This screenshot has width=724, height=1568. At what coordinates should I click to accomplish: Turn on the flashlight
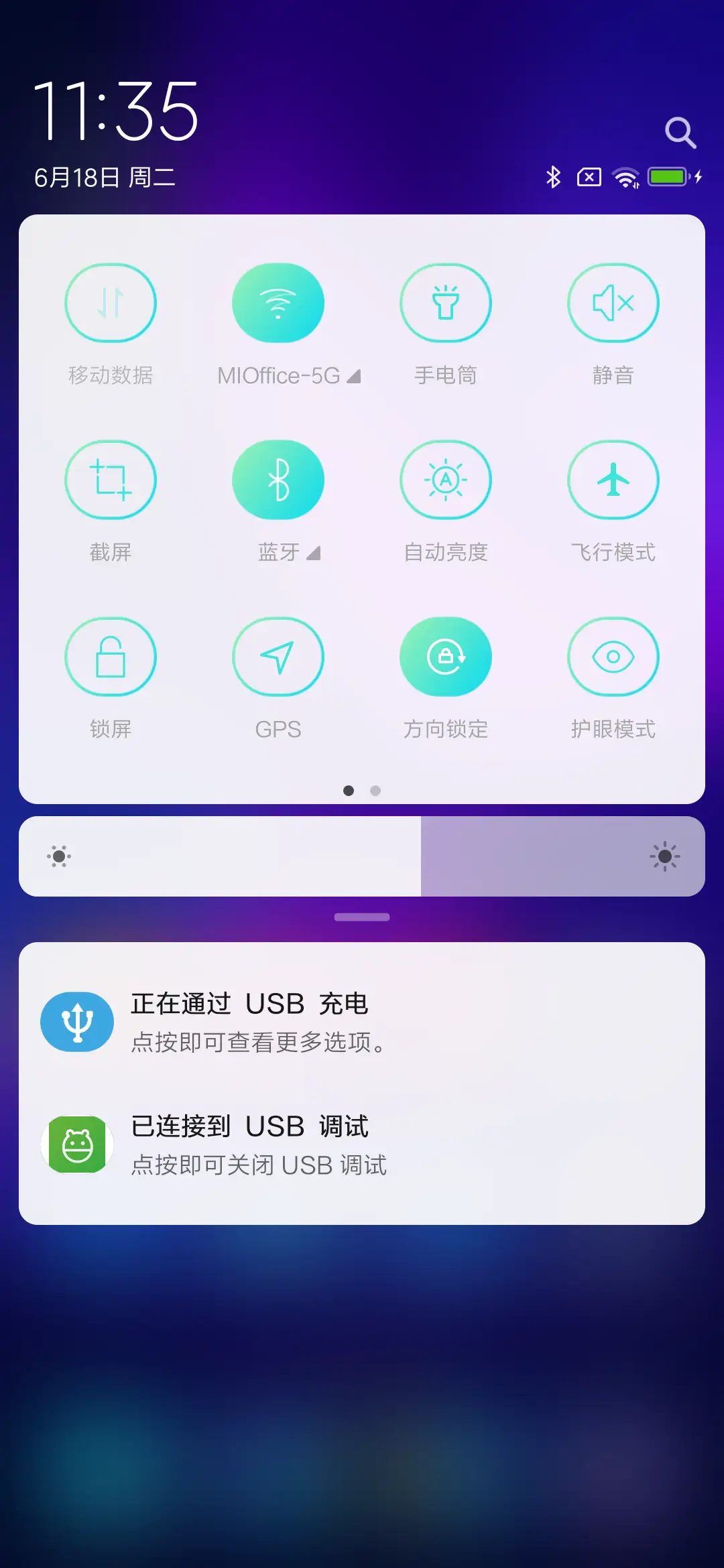coord(446,303)
